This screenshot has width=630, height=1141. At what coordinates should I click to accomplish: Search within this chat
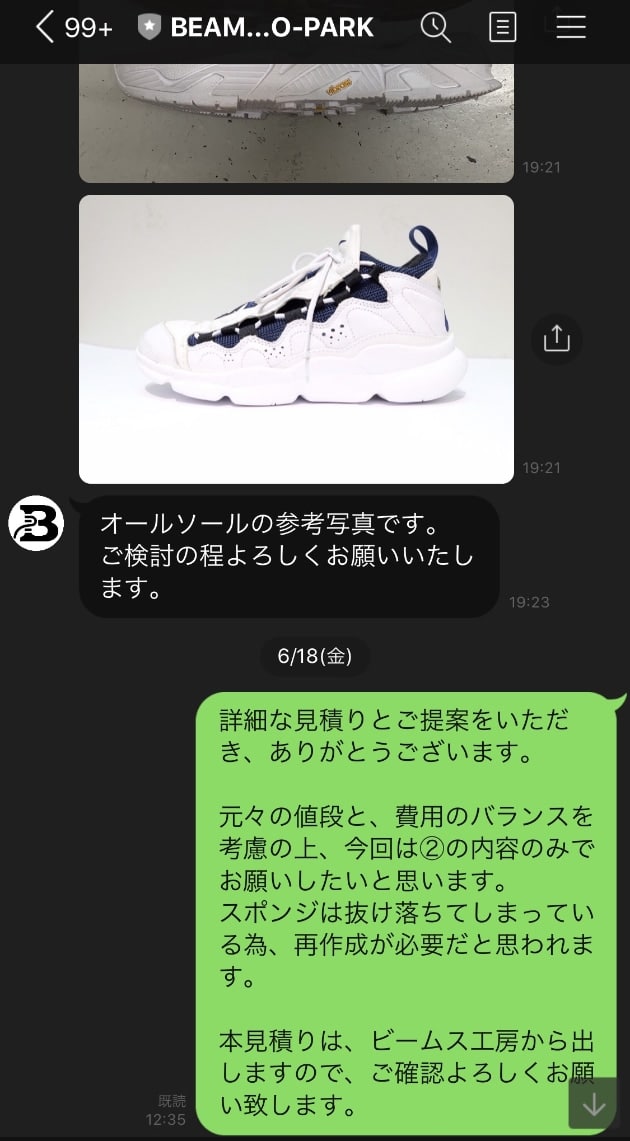click(436, 28)
